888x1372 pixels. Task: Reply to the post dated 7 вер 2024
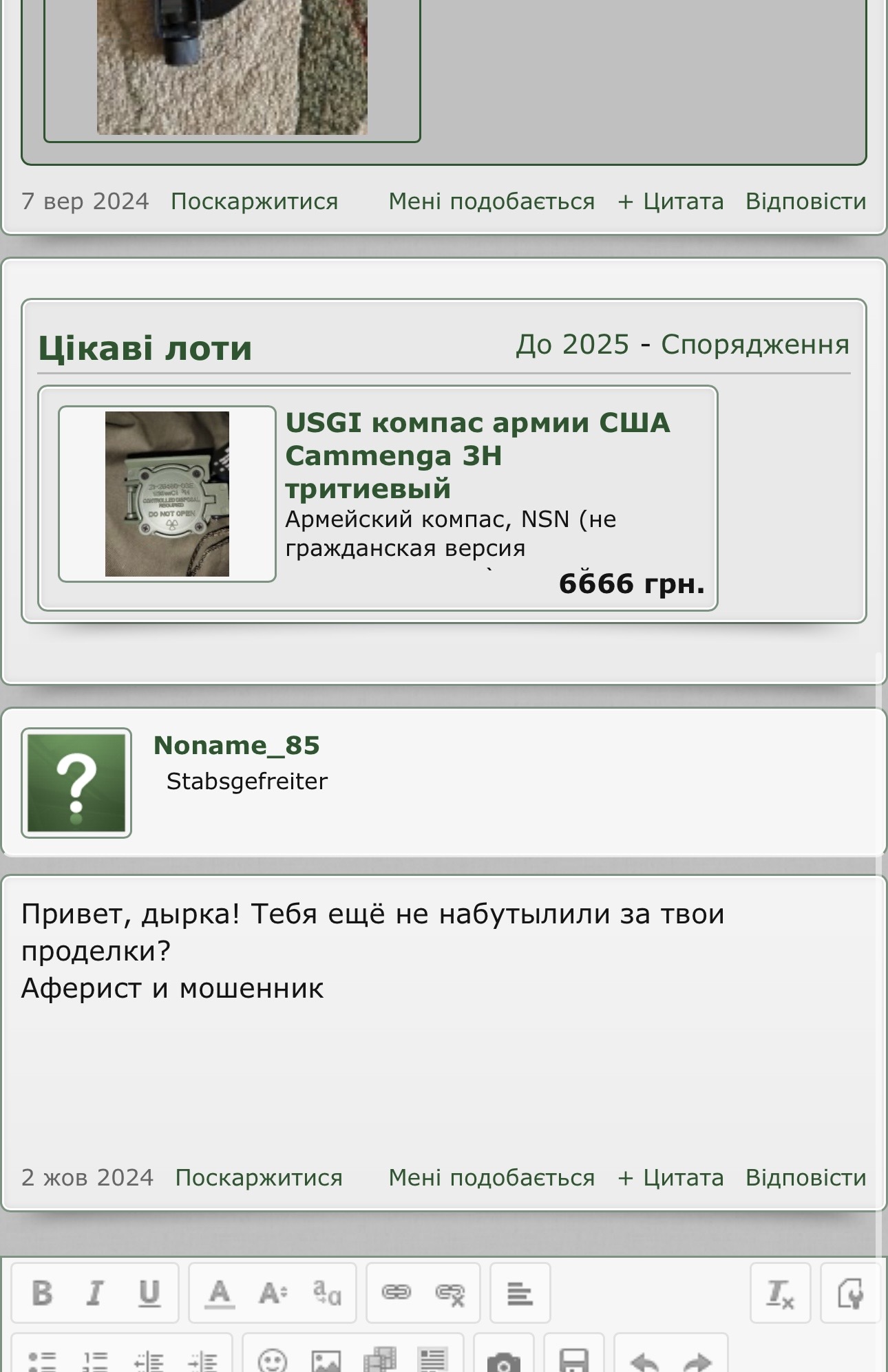tap(805, 201)
